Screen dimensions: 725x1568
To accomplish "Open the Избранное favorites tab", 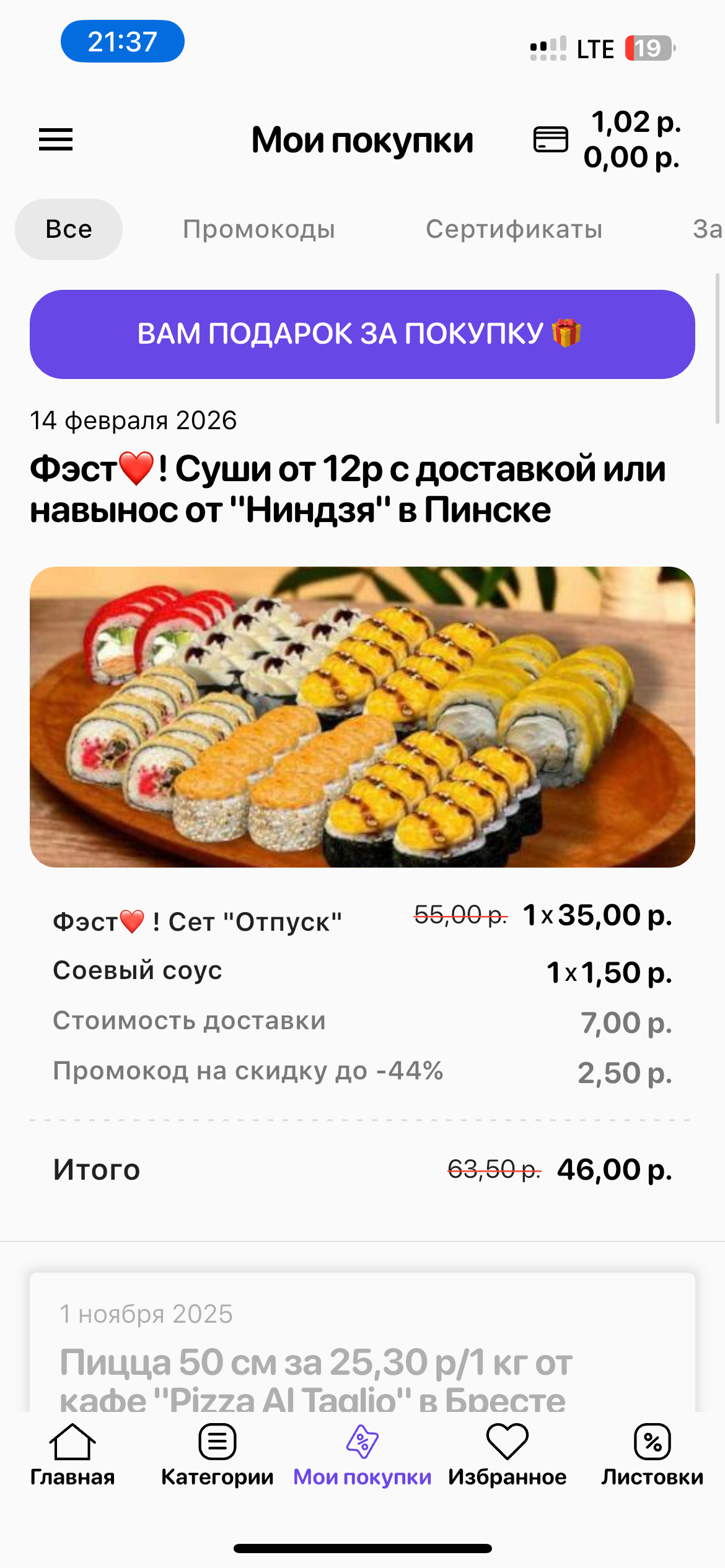I will (507, 1455).
